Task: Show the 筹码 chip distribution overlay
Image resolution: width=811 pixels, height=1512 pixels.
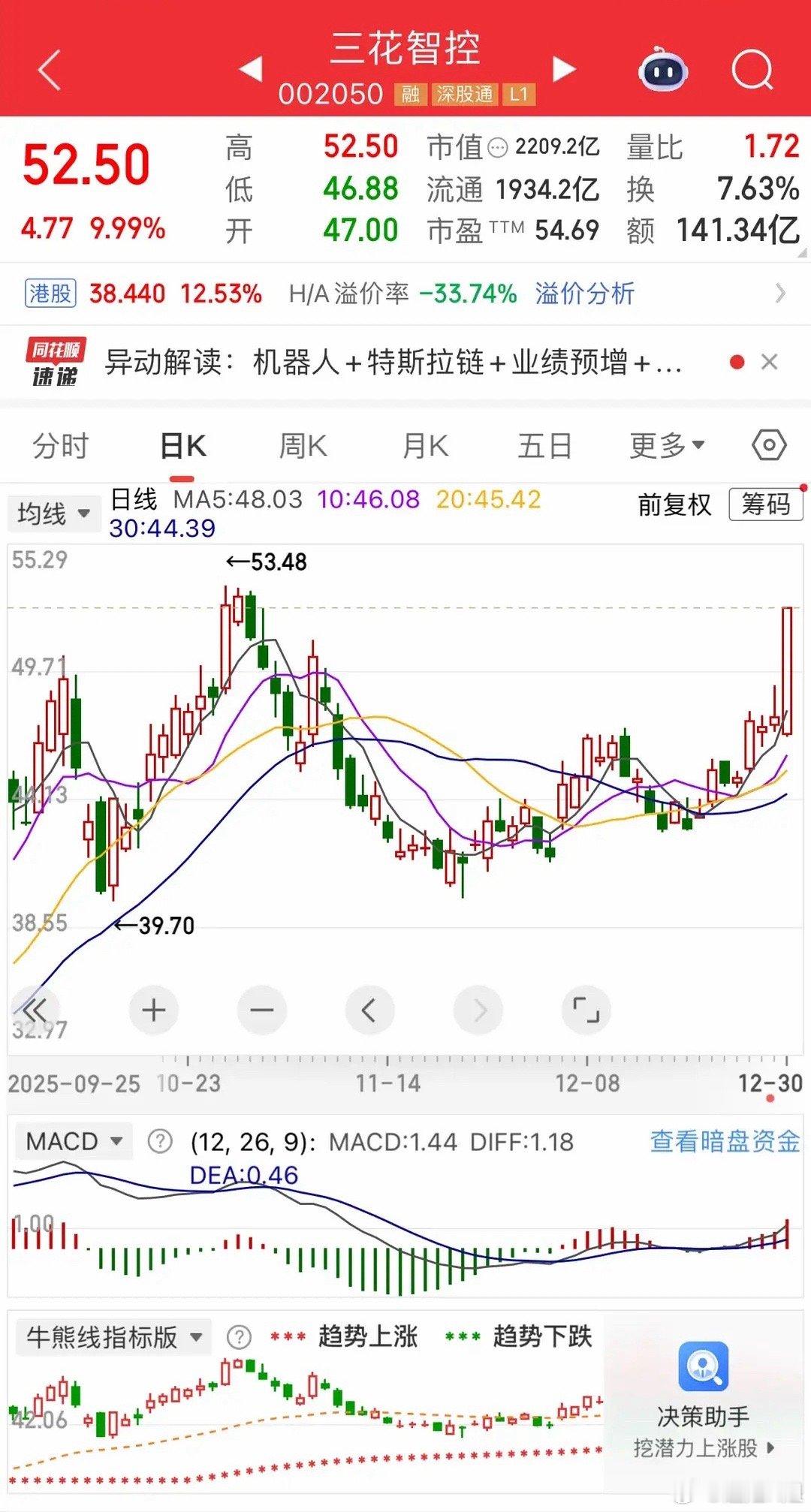Action: coord(764,506)
